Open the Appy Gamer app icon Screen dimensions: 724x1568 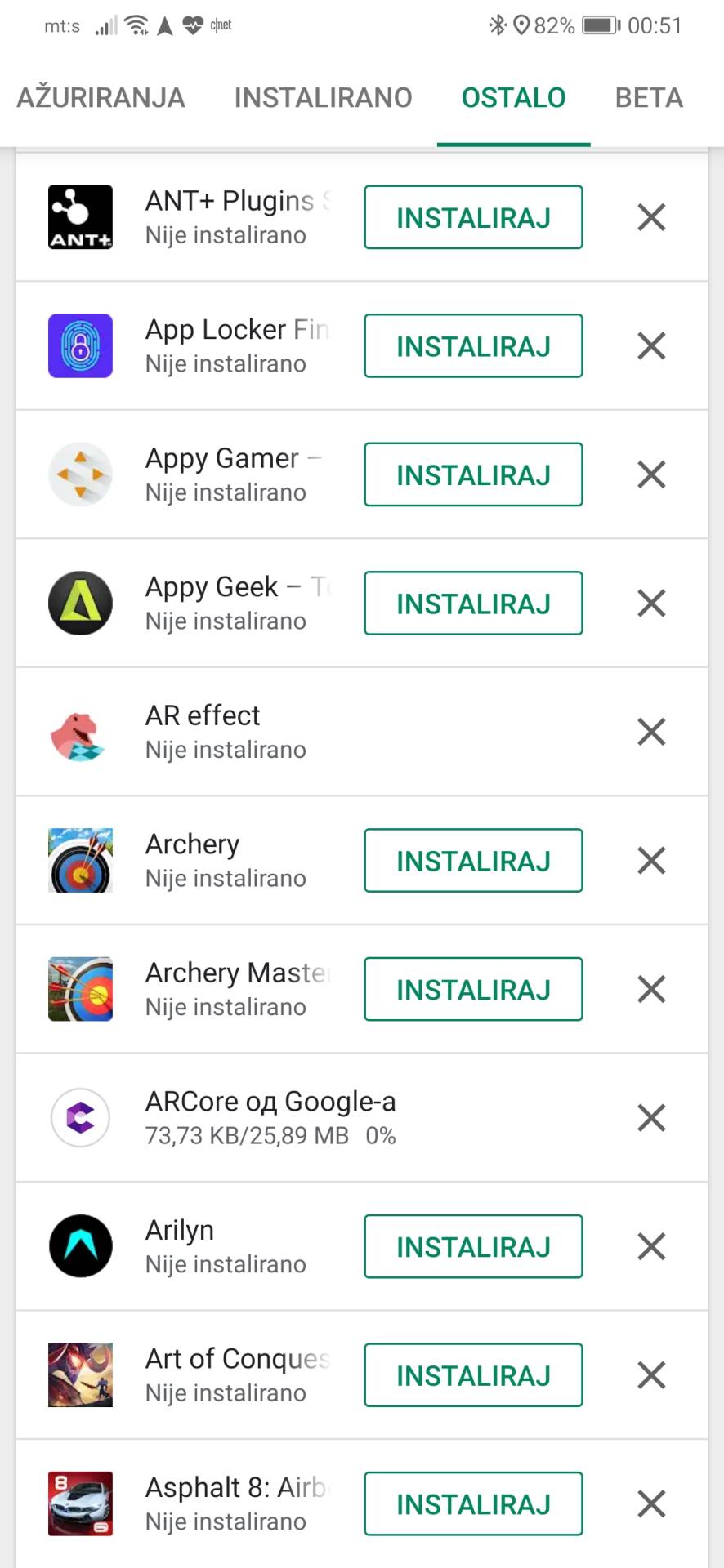(x=80, y=474)
